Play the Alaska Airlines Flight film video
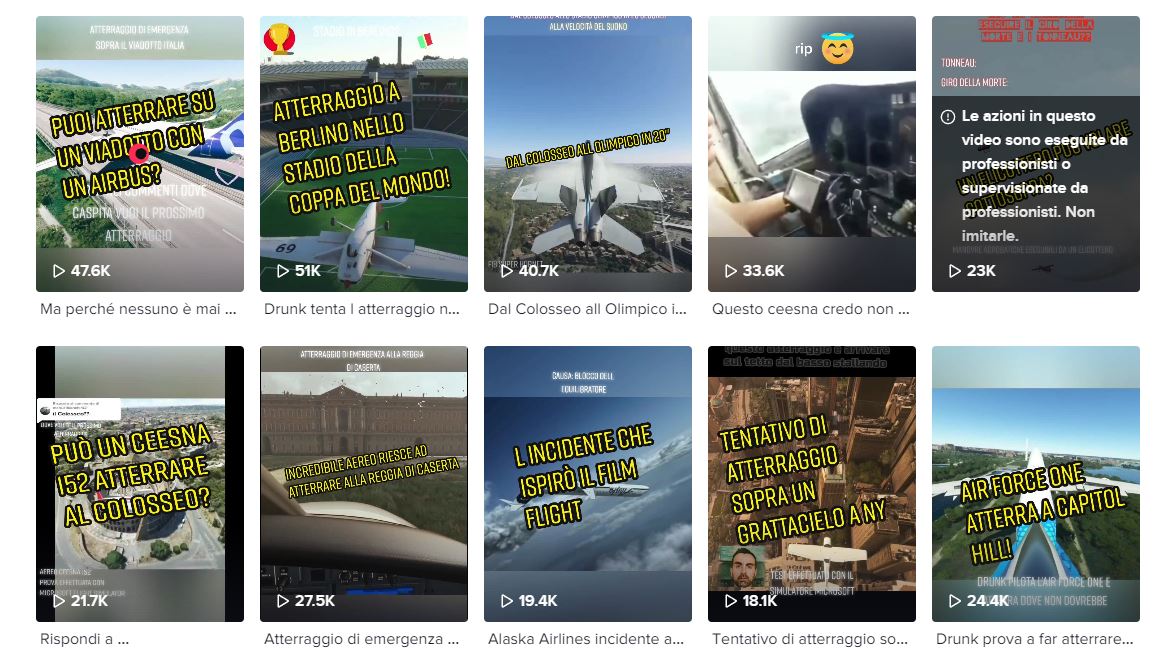Viewport: 1164px width, 658px height. tap(588, 484)
